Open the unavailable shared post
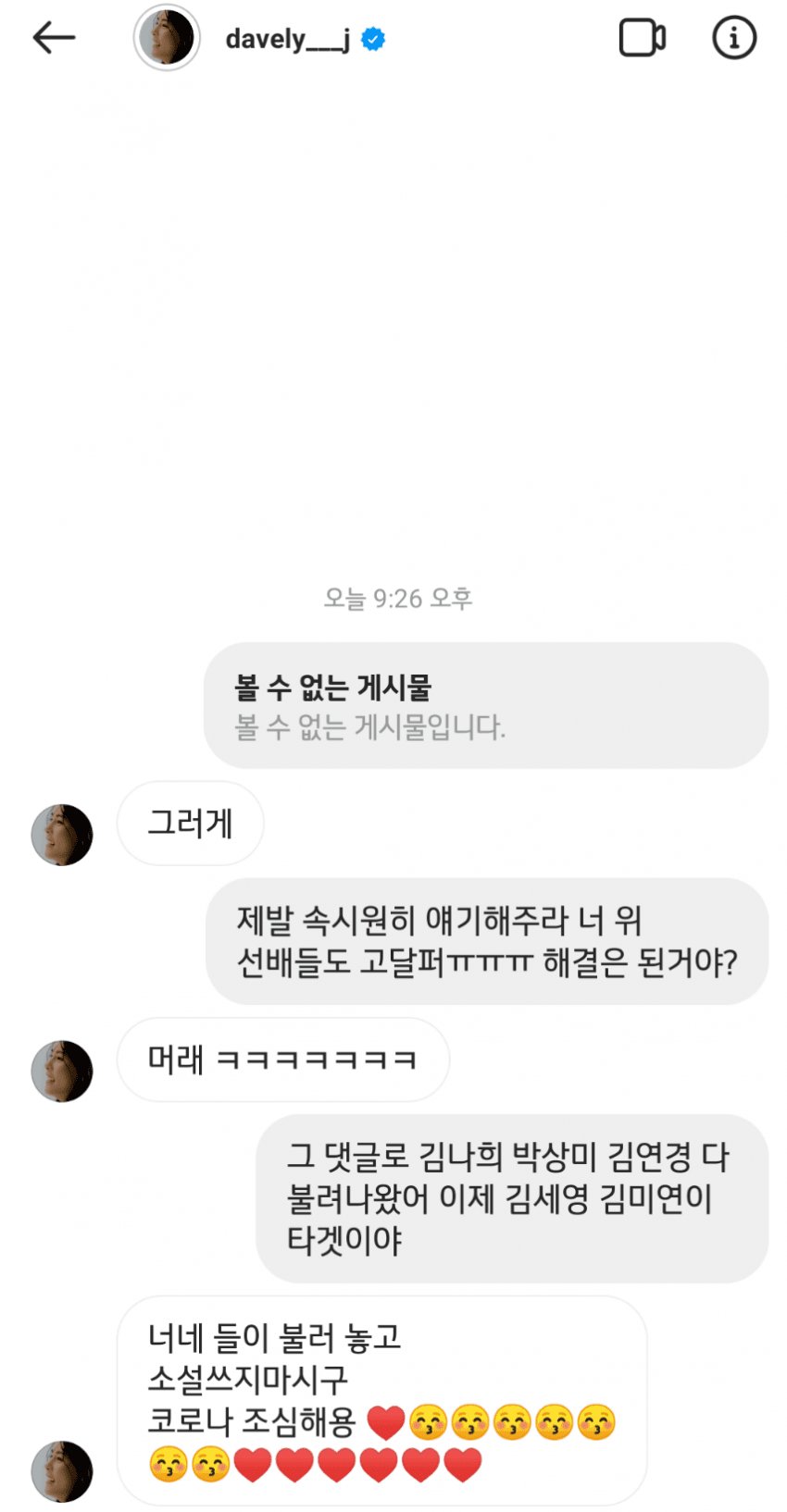Image resolution: width=787 pixels, height=1512 pixels. click(485, 706)
